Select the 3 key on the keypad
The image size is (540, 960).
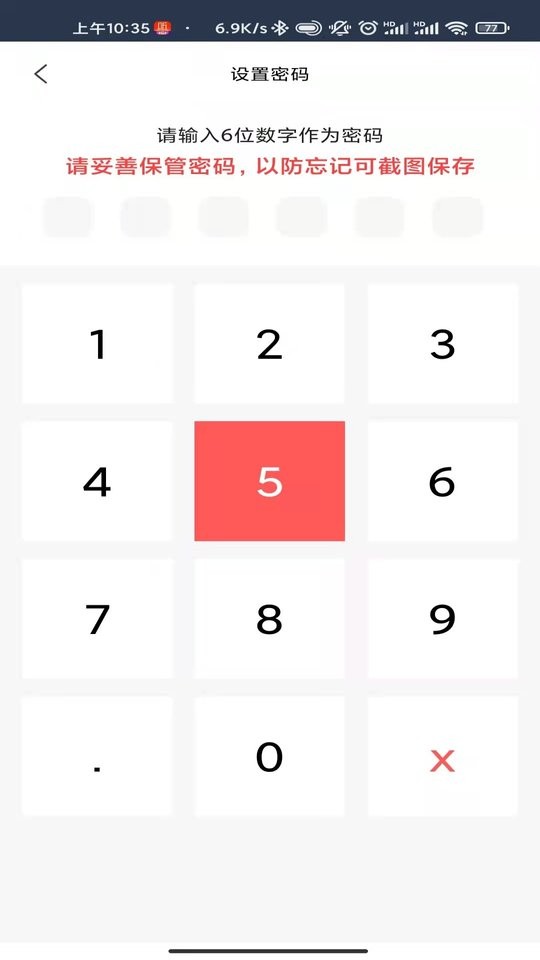pos(442,343)
